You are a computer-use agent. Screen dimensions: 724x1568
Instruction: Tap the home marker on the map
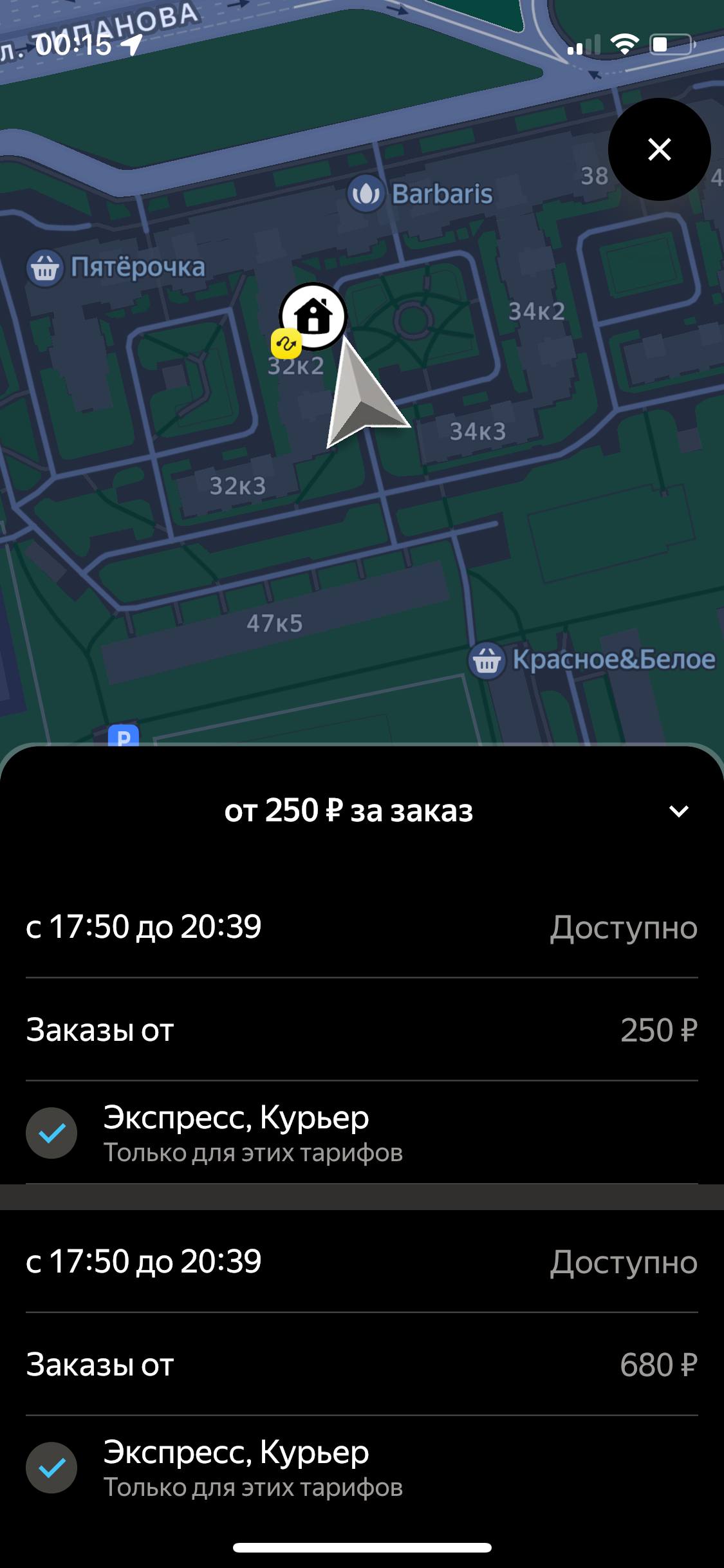tap(313, 317)
